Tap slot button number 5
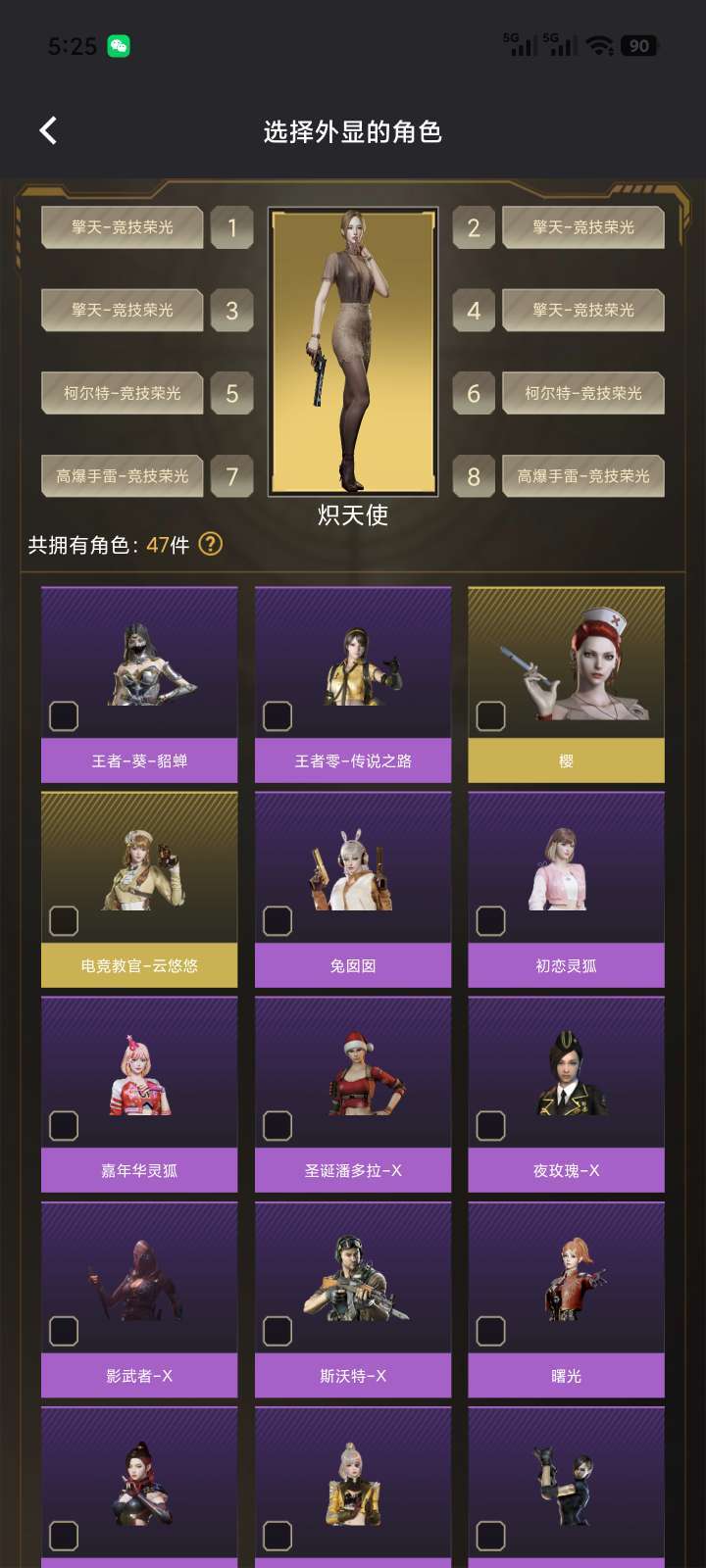 point(231,393)
